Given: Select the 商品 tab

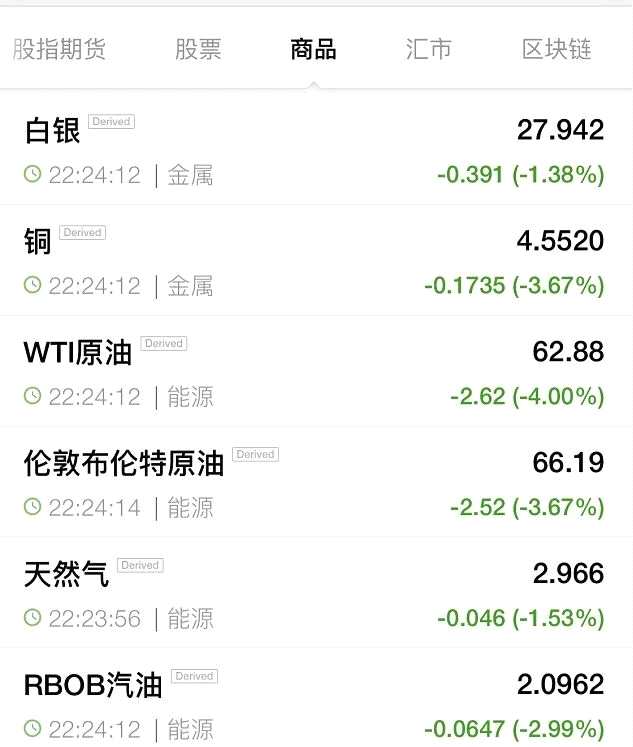Looking at the screenshot, I should 313,49.
